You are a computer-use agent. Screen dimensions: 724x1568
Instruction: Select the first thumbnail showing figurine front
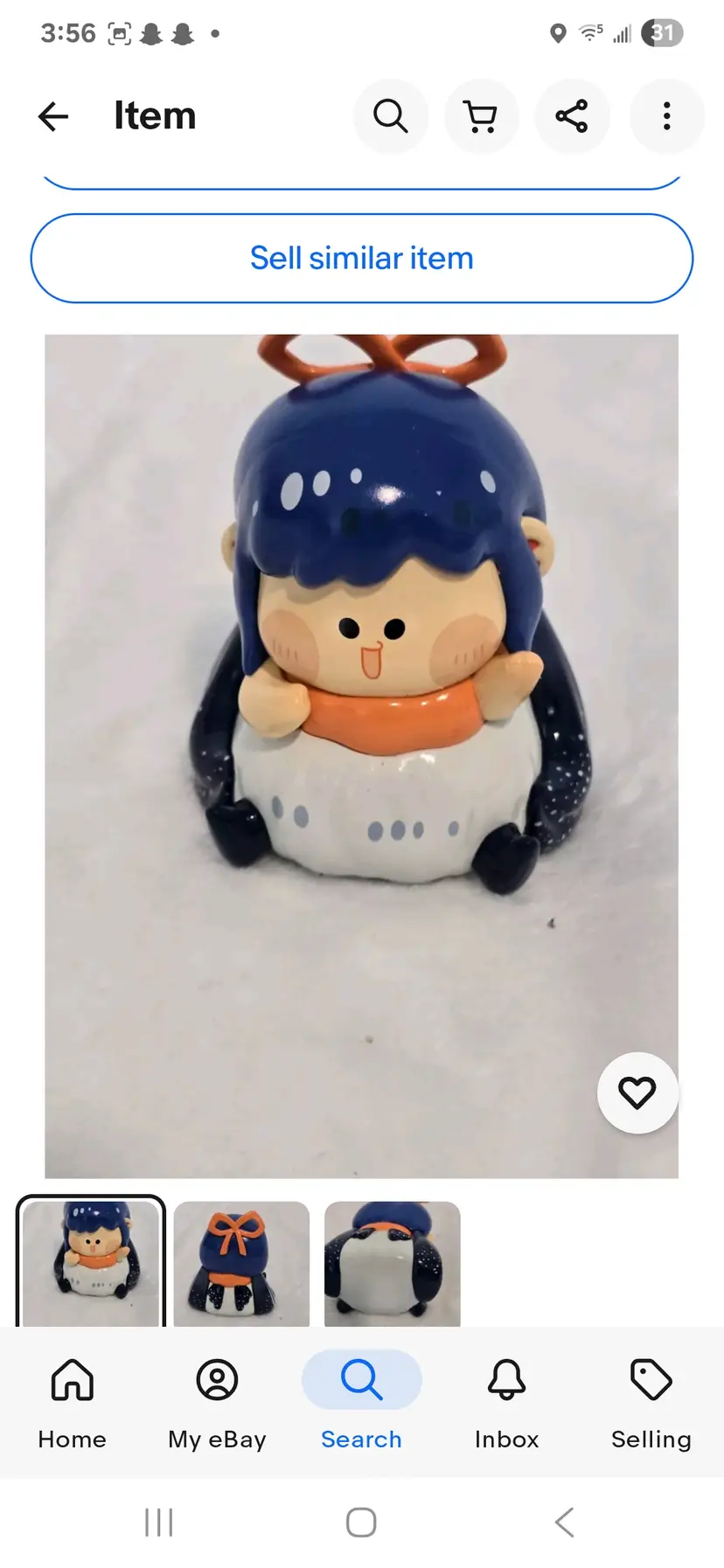[91, 1262]
